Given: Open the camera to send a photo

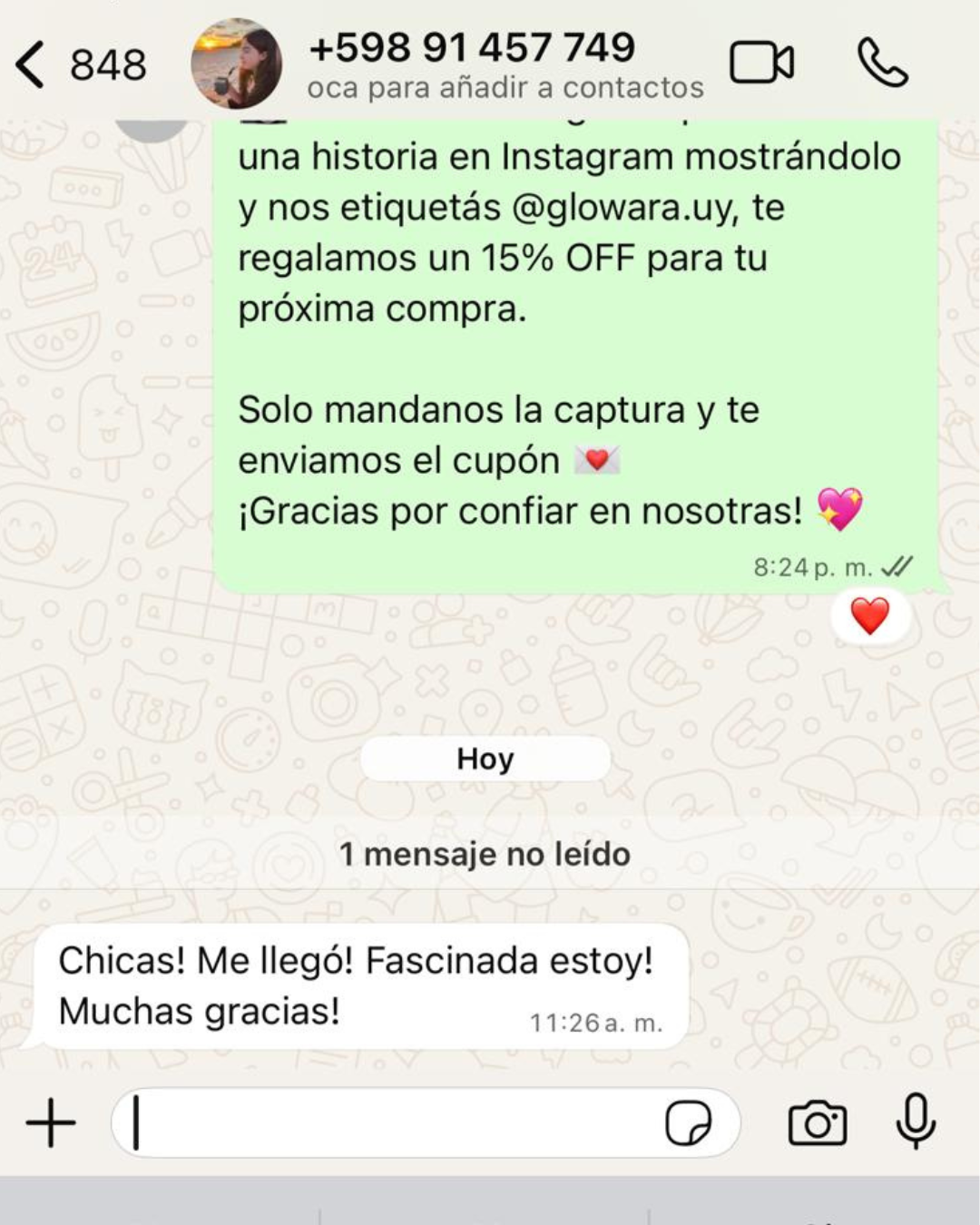Looking at the screenshot, I should pos(818,1123).
